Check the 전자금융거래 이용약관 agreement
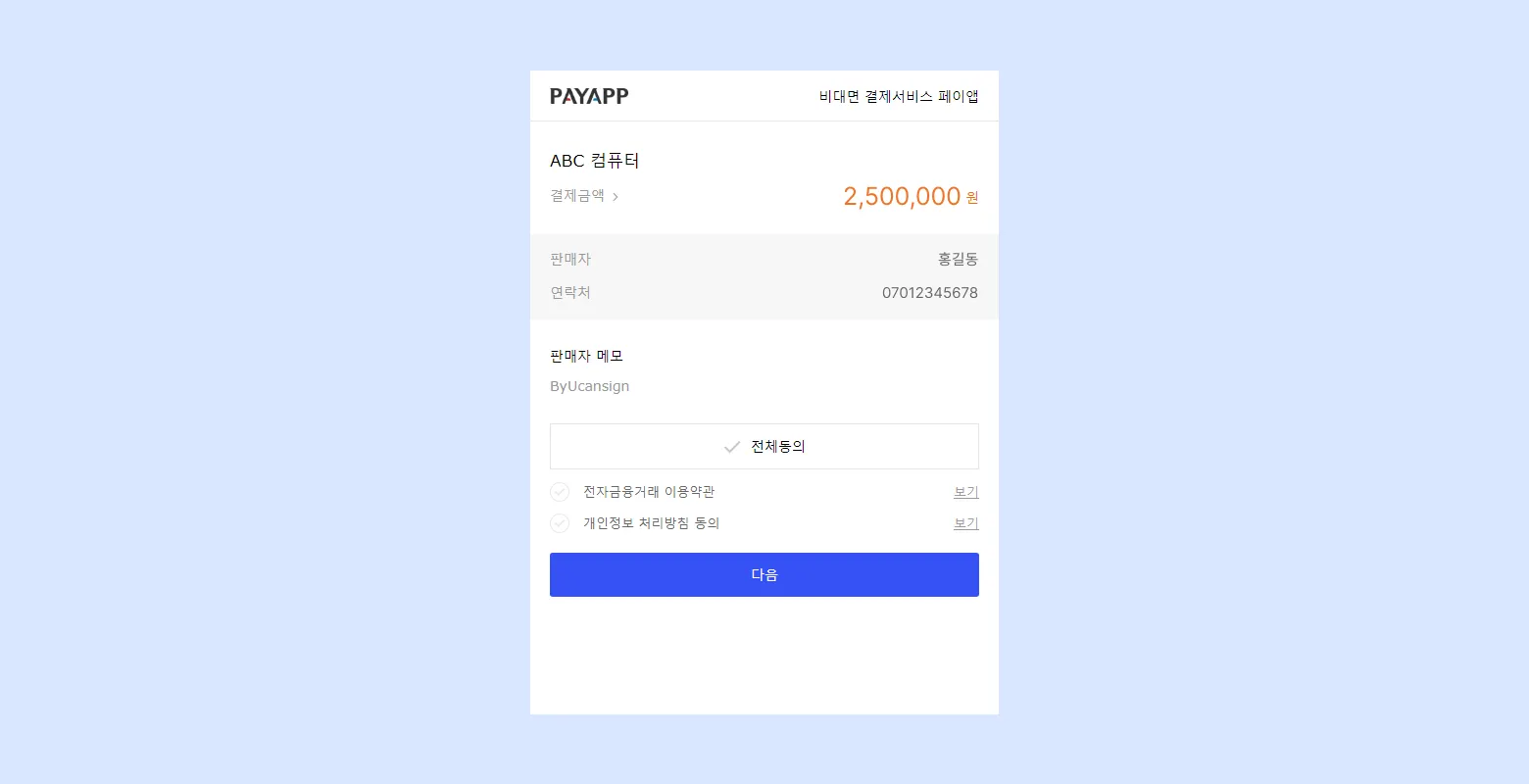The width and height of the screenshot is (1529, 784). click(x=560, y=492)
